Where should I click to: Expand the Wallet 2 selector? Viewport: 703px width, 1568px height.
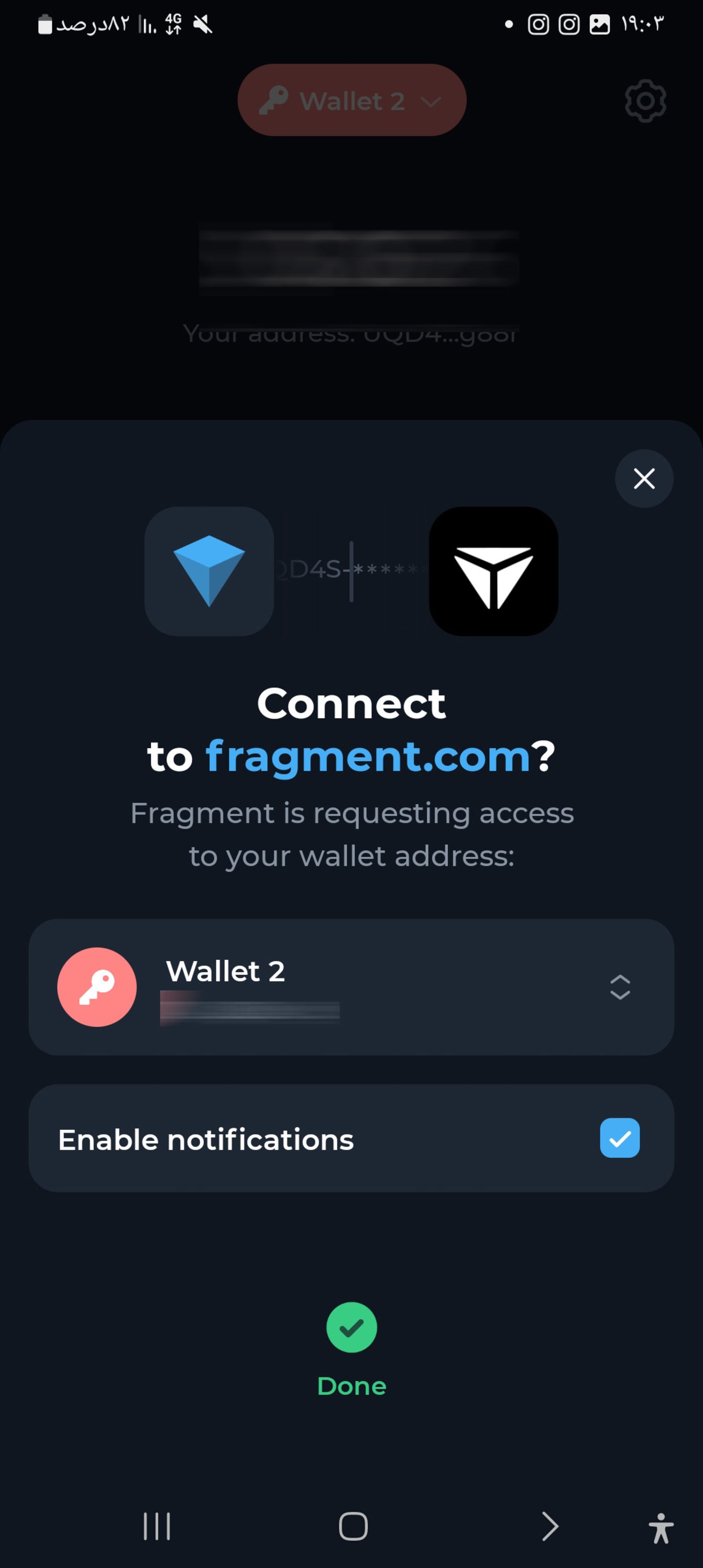point(620,987)
